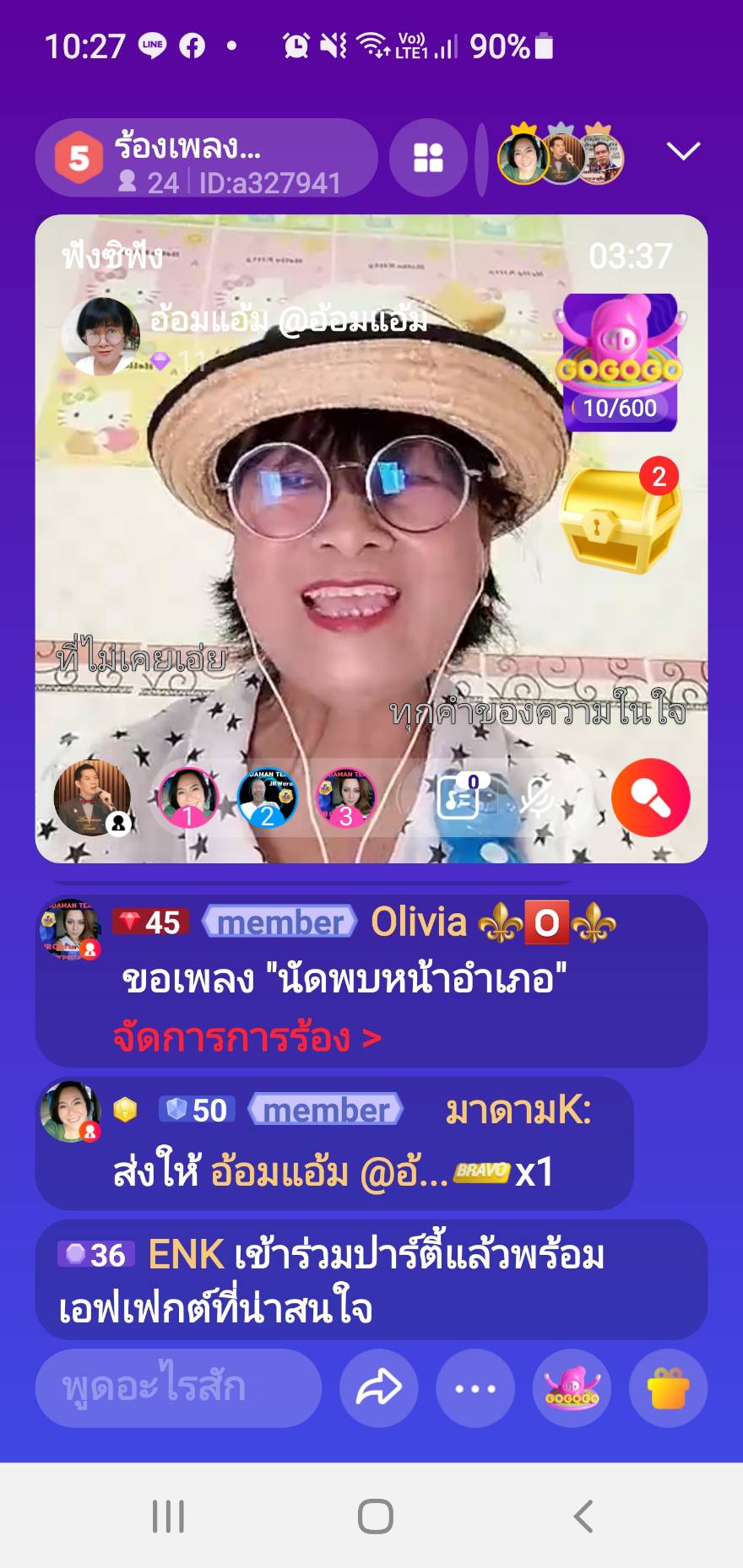This screenshot has height=1568, width=743.
Task: Open the GOGOGO 10/600 event
Action: 619,363
